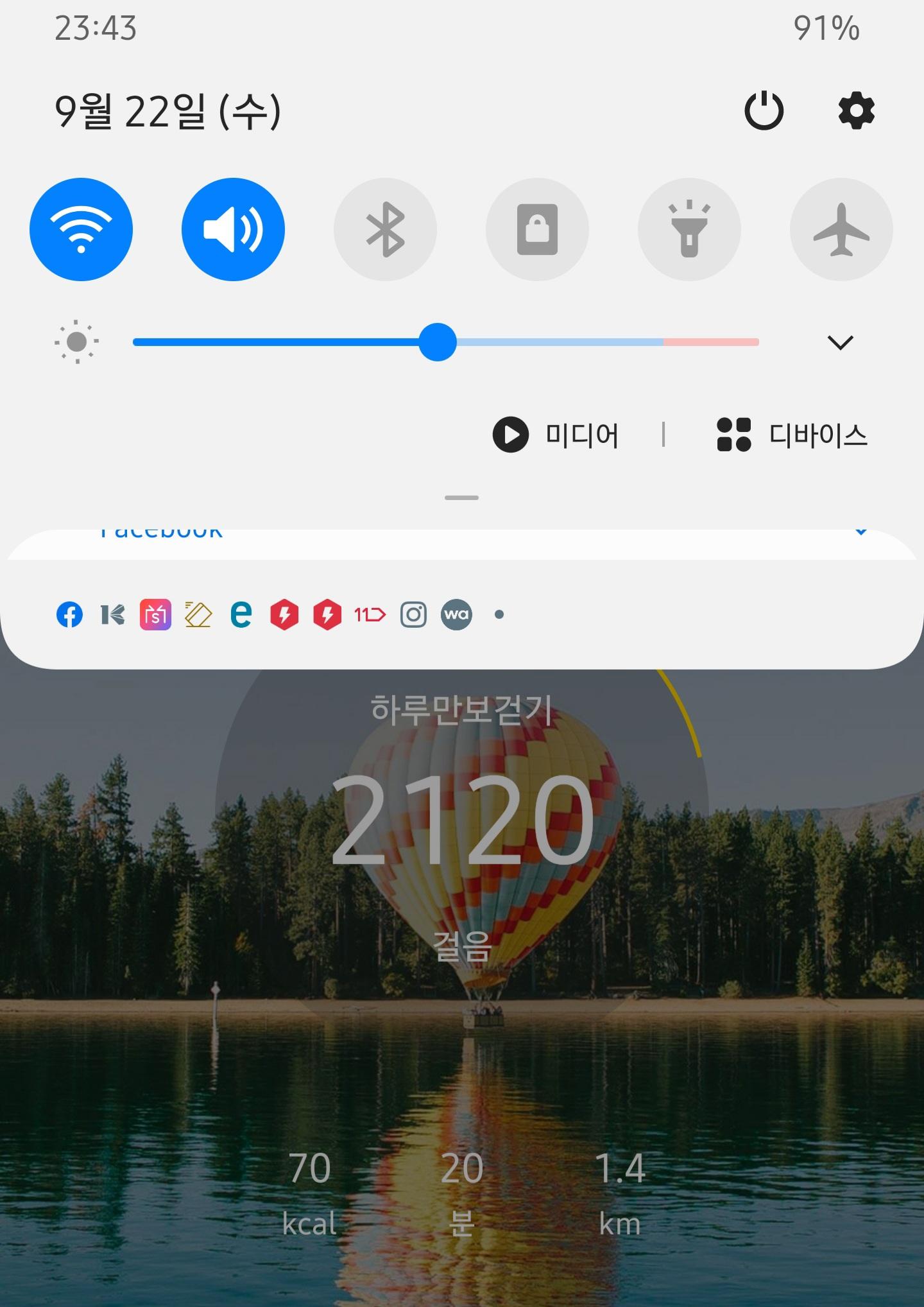Open the power off menu
924x1307 pixels.
point(764,110)
